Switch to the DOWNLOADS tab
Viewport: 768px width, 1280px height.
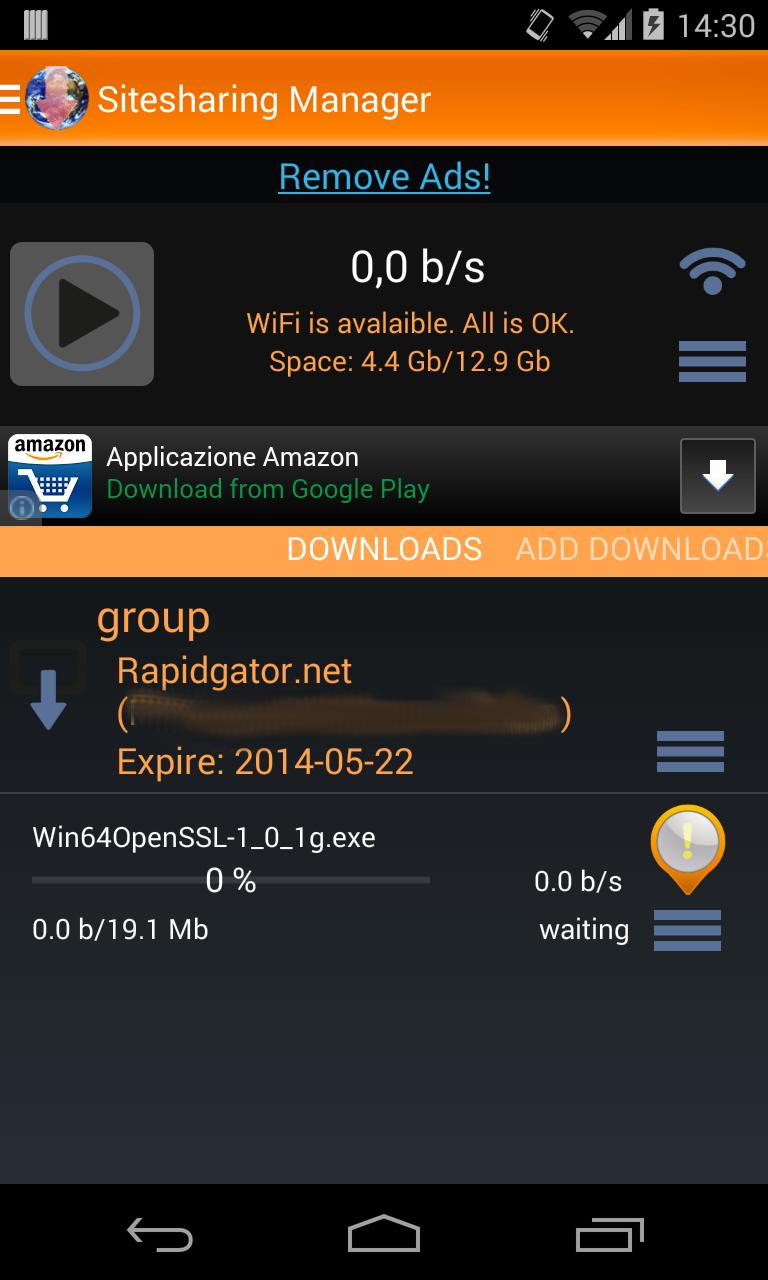click(x=384, y=549)
